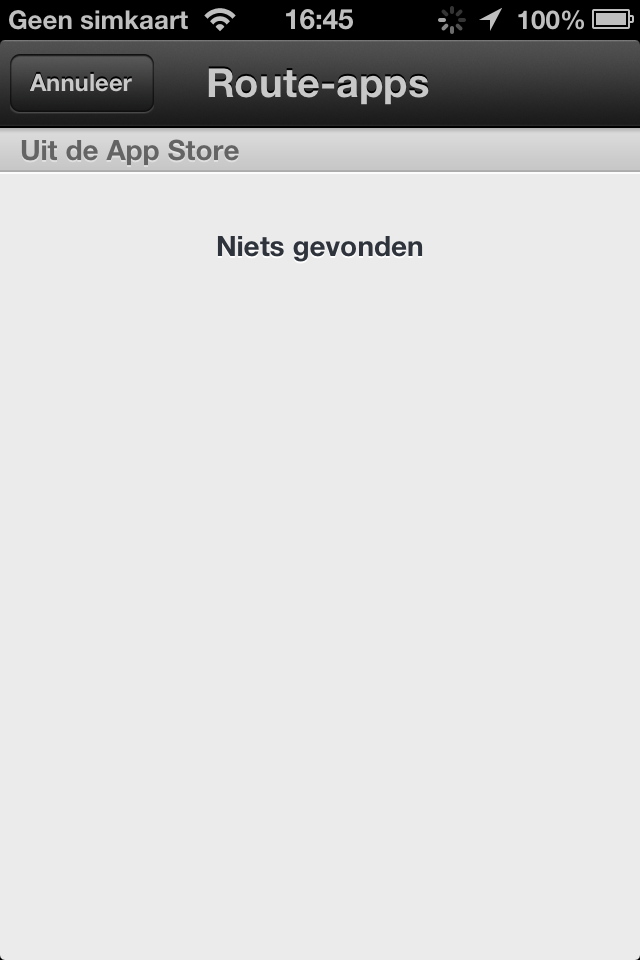Viewport: 640px width, 960px height.
Task: Tap the Annuleer button
Action: [81, 83]
